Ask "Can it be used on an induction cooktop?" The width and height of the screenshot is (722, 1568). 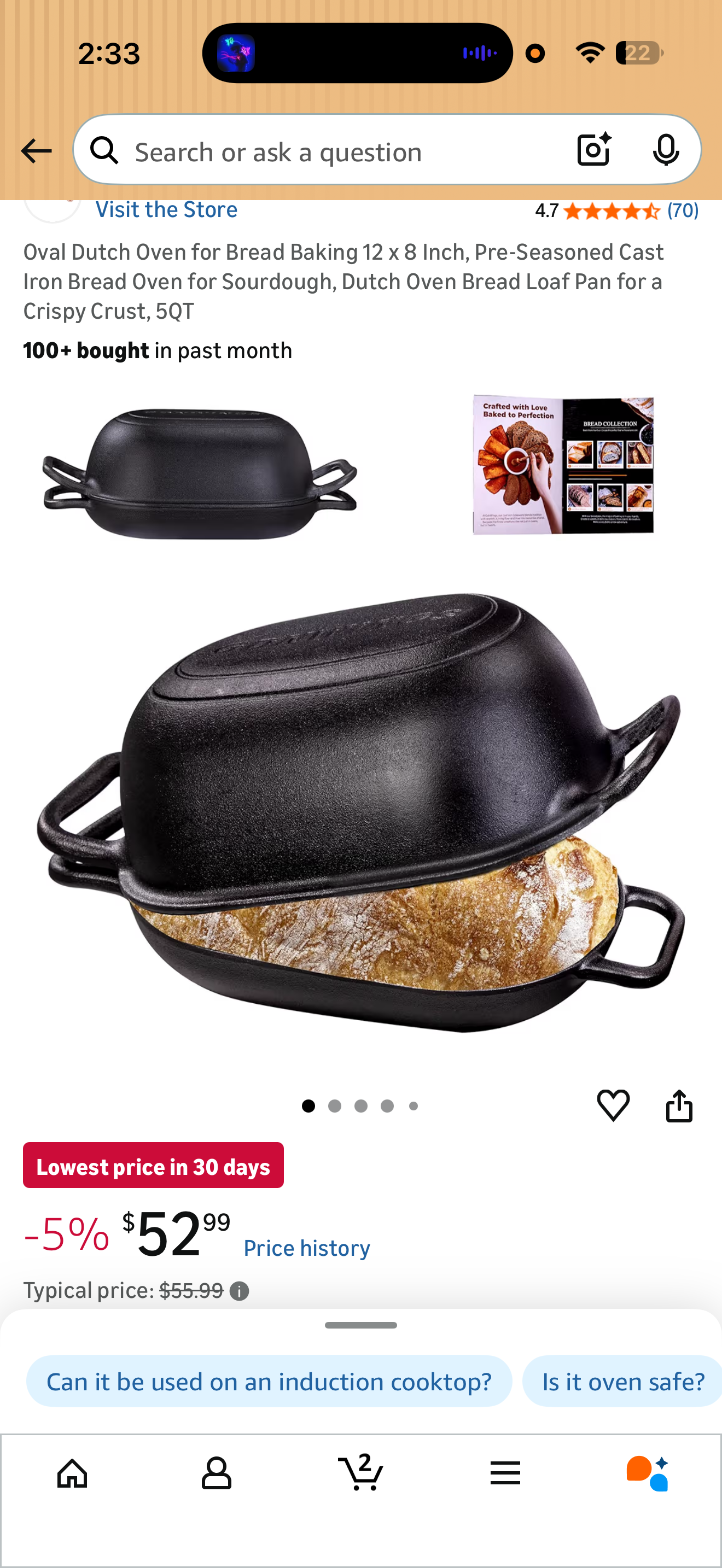coord(269,1381)
